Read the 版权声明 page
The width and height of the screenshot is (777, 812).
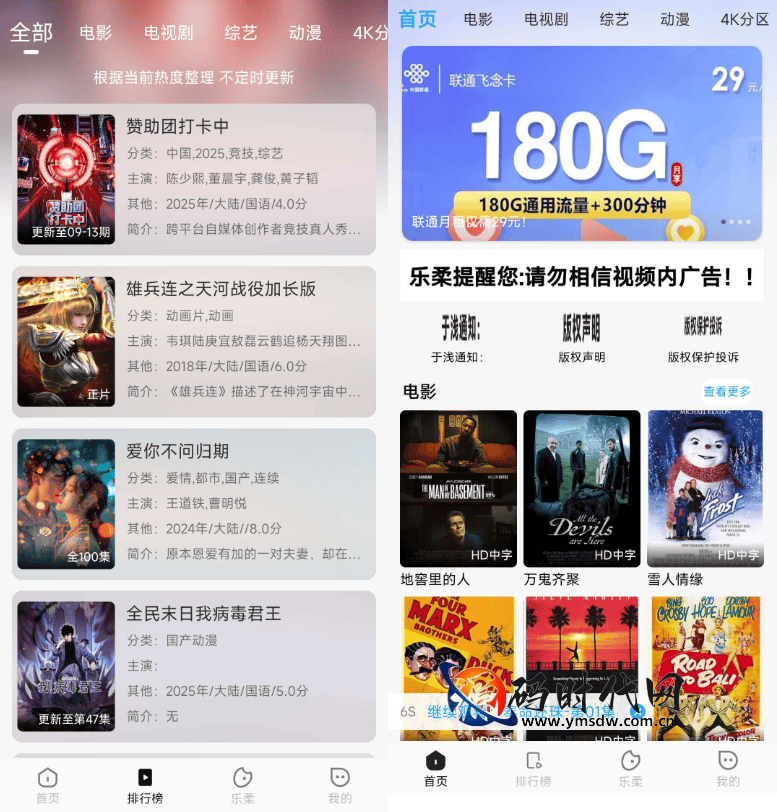(581, 339)
